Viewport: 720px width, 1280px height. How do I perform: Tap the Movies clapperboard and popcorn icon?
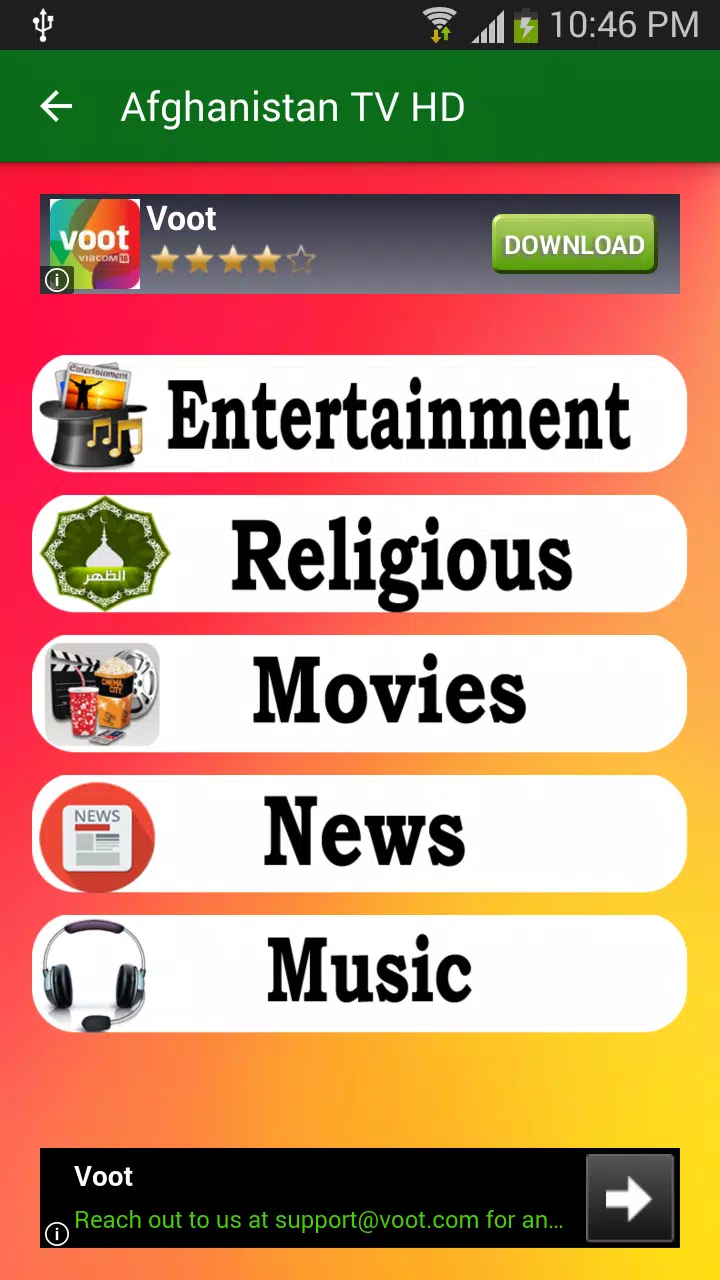[x=100, y=693]
